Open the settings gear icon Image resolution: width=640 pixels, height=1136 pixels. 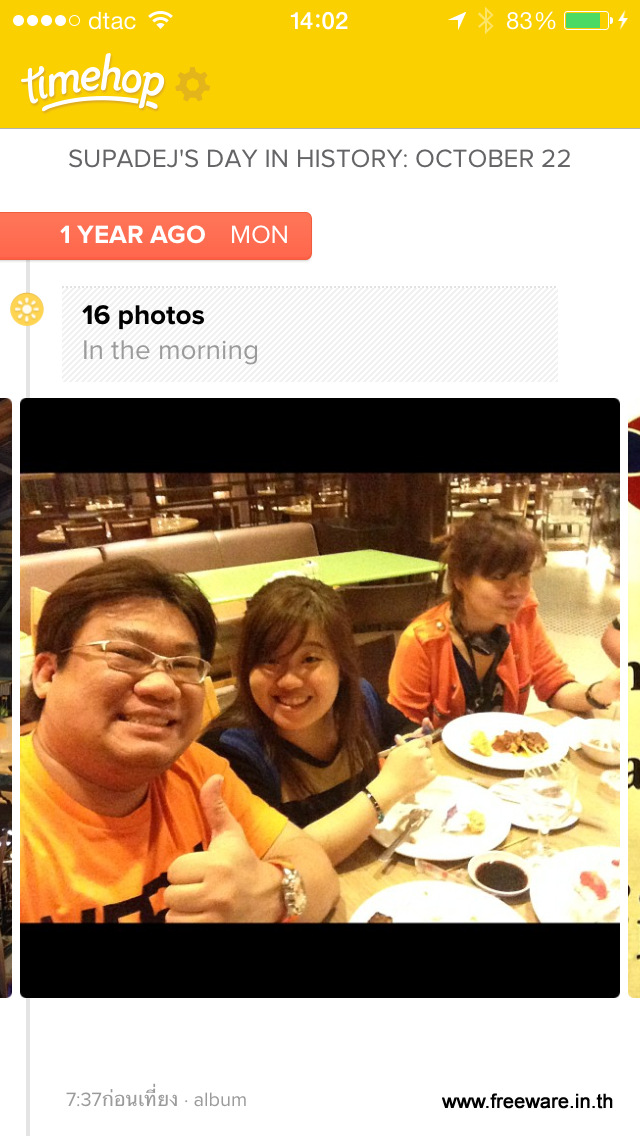[x=192, y=85]
